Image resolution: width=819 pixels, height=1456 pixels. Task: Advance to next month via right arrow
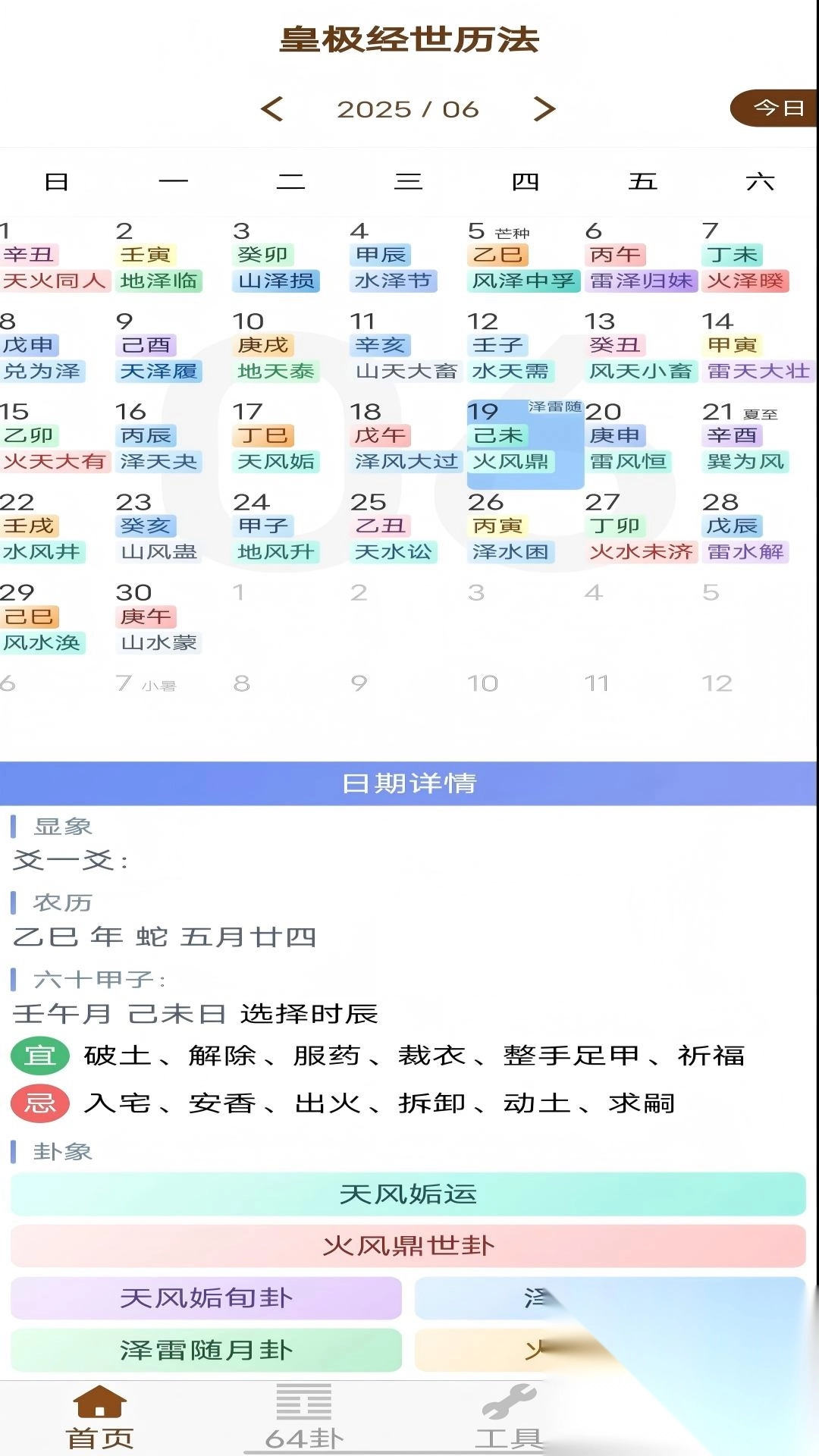[x=543, y=108]
